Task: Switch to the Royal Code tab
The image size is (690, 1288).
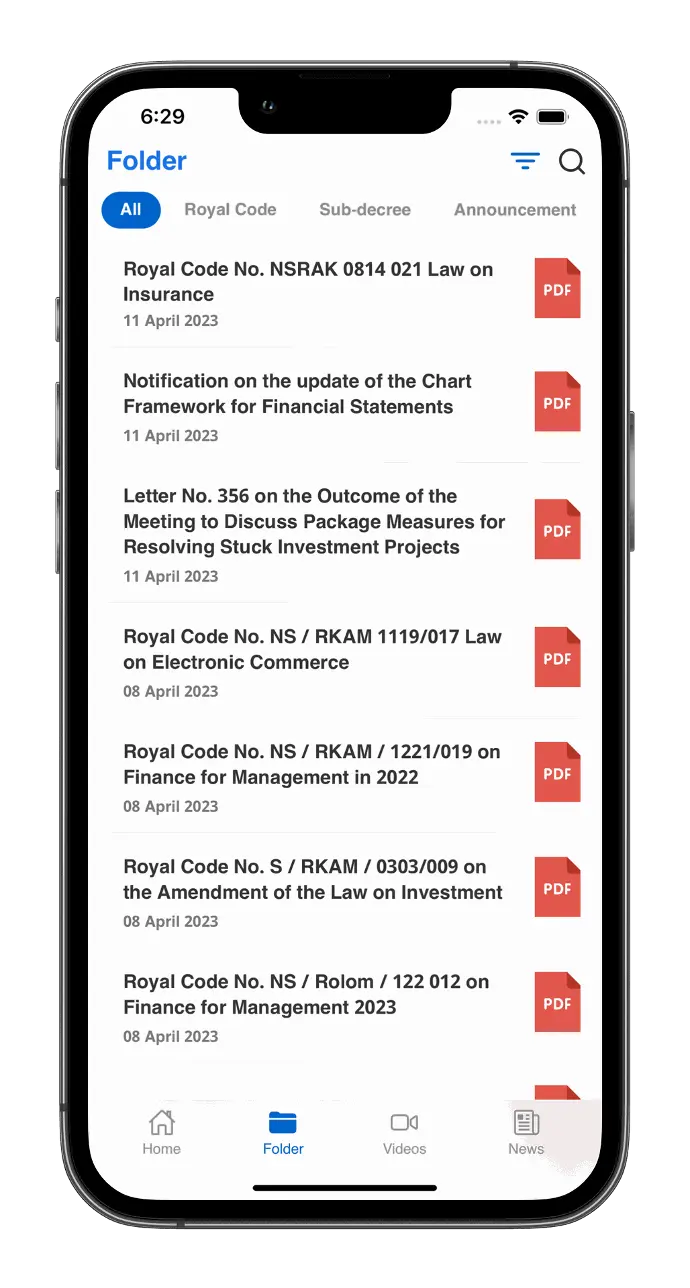Action: pos(230,210)
